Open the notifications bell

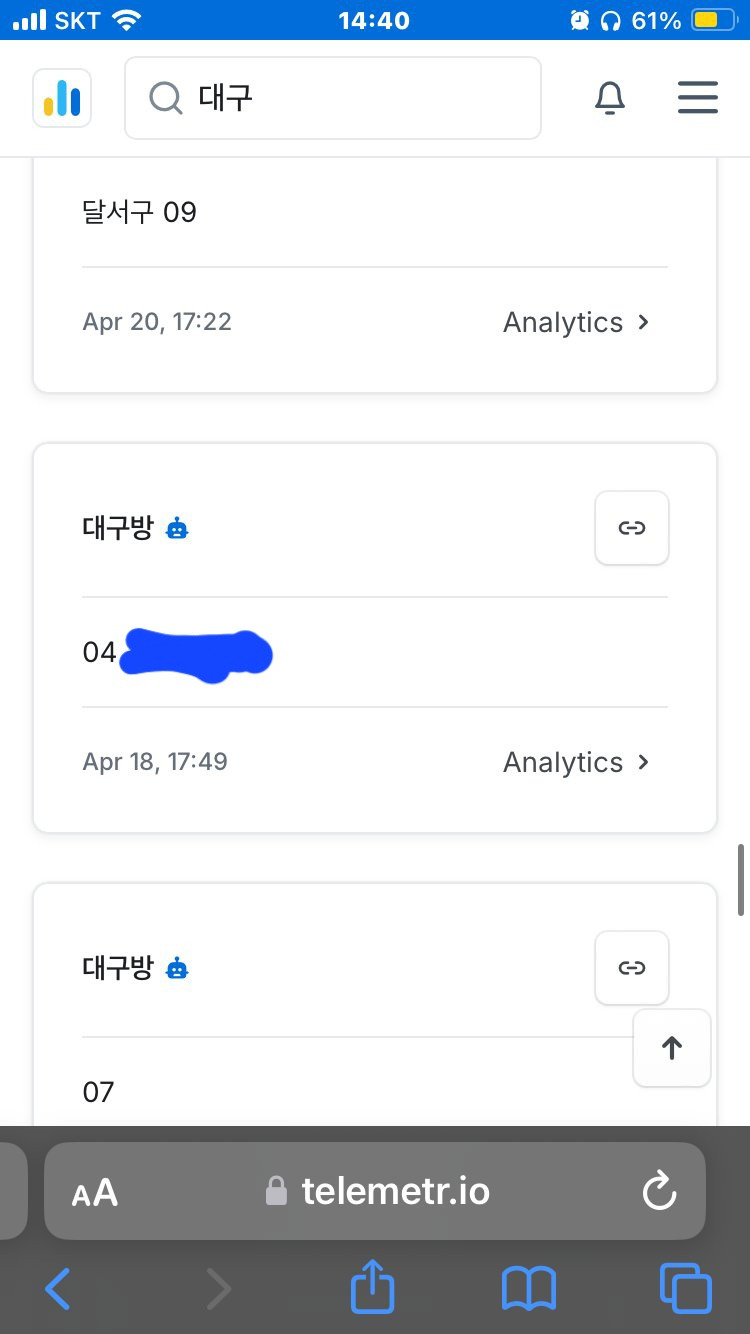click(x=610, y=98)
